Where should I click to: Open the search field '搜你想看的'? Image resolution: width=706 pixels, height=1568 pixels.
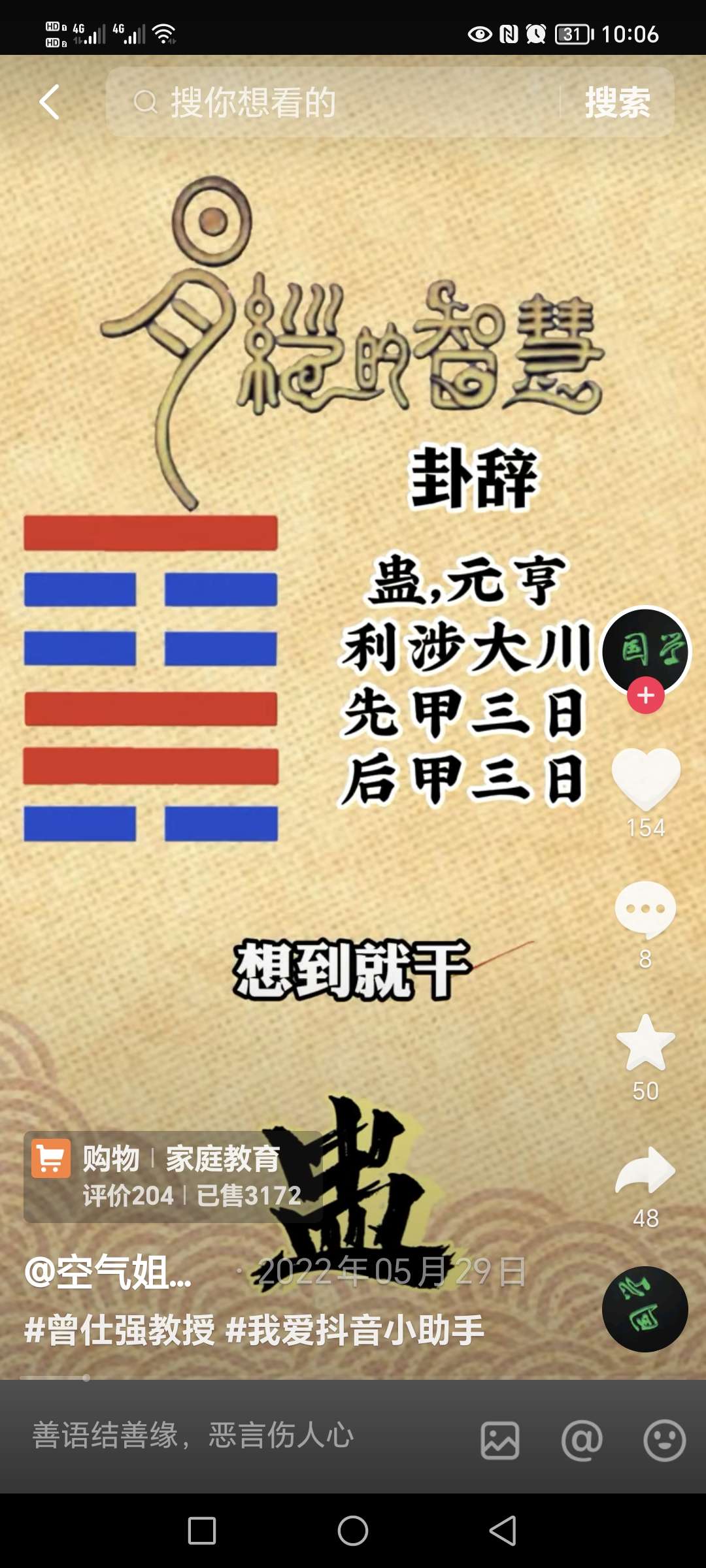click(x=327, y=102)
